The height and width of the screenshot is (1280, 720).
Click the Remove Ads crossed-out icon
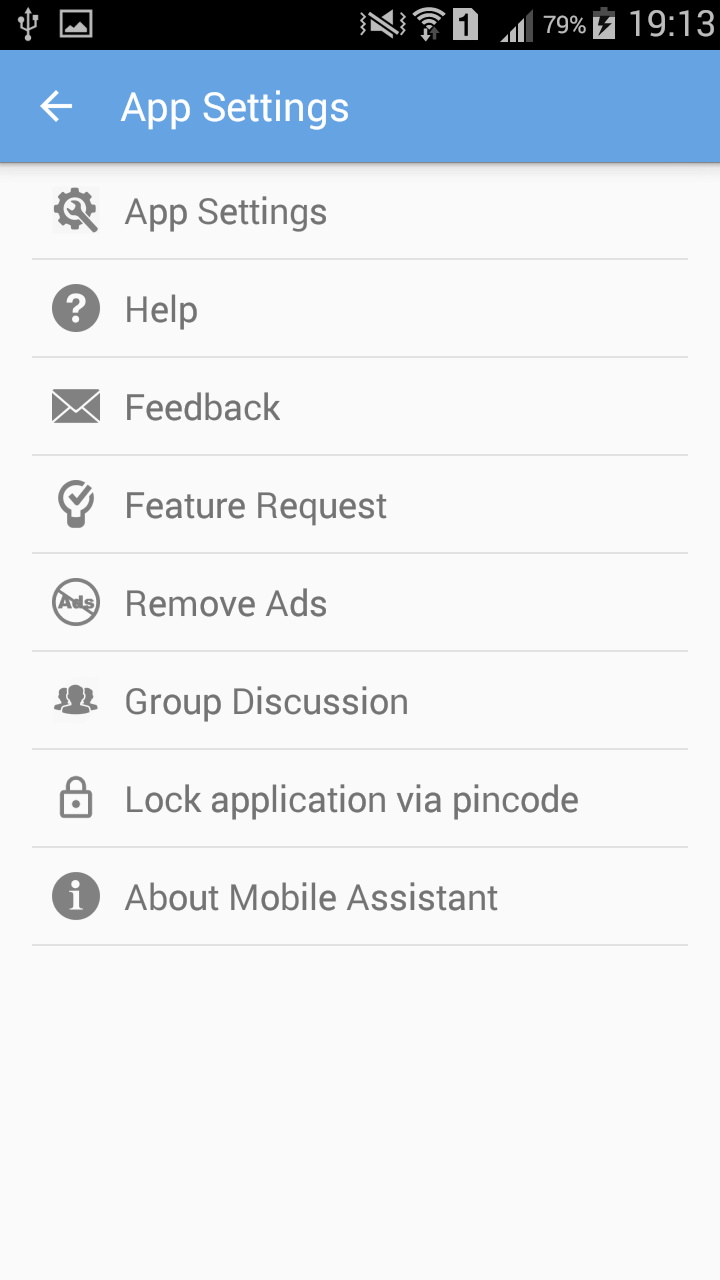click(x=75, y=602)
